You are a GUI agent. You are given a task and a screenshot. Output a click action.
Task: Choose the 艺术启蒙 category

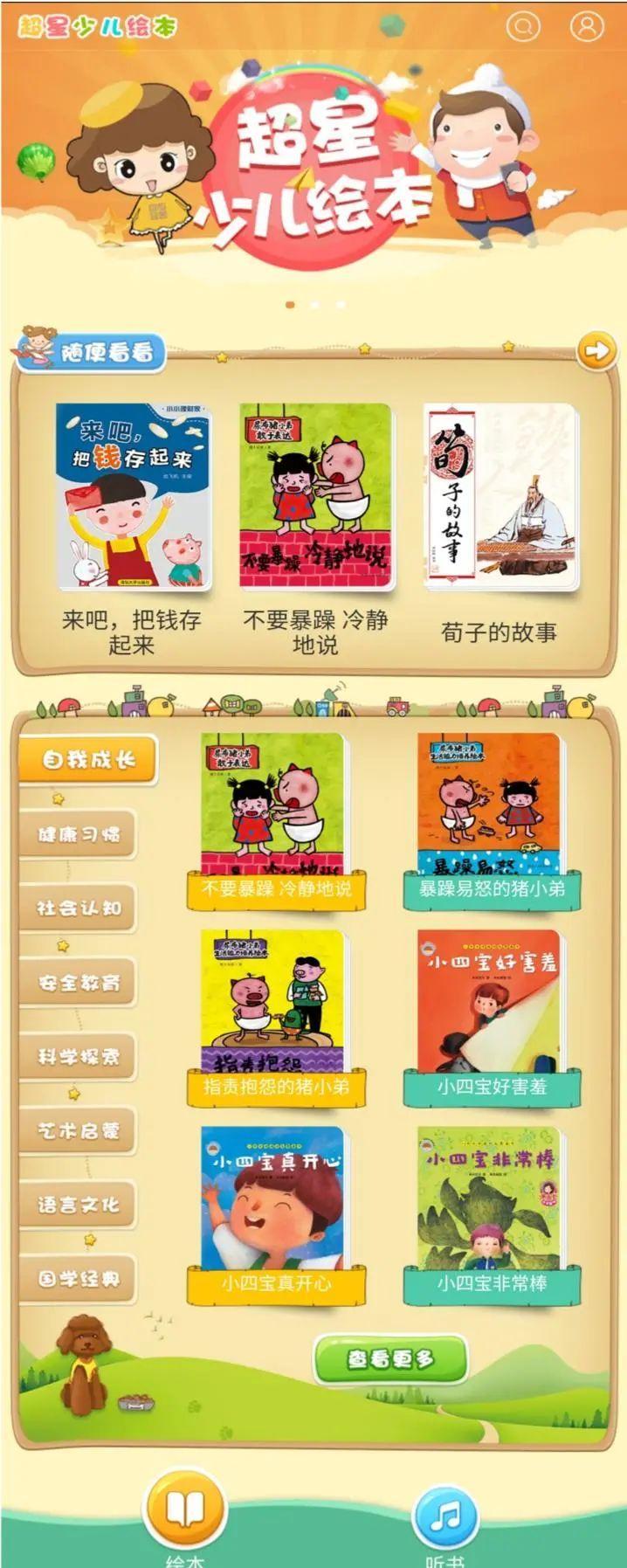tap(79, 1131)
